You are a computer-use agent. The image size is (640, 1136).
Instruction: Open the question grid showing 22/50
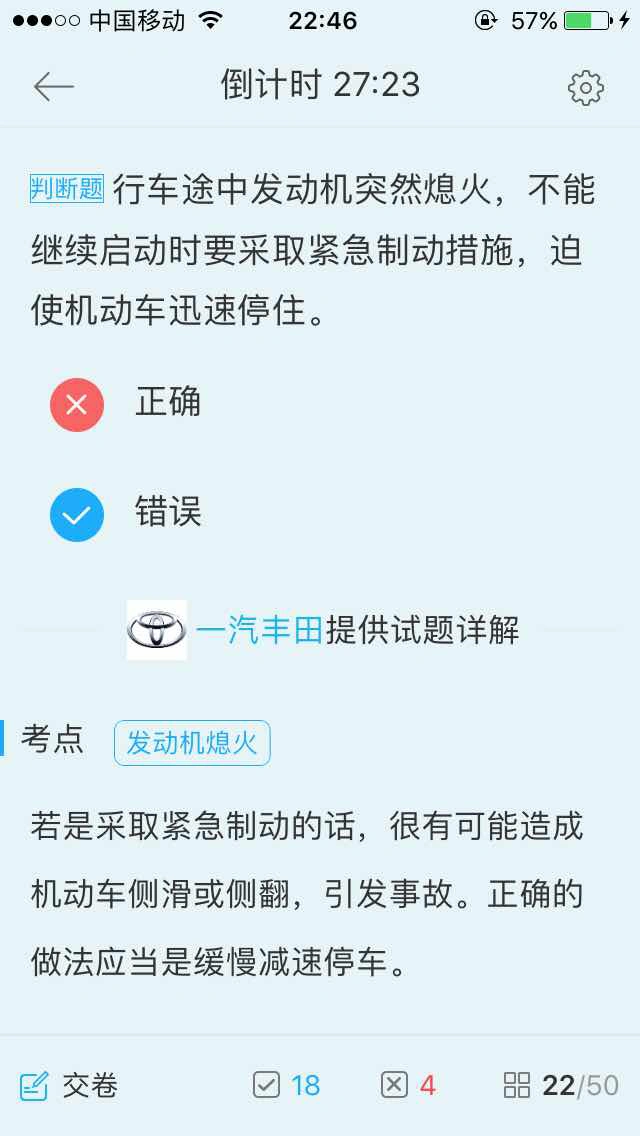click(561, 1085)
